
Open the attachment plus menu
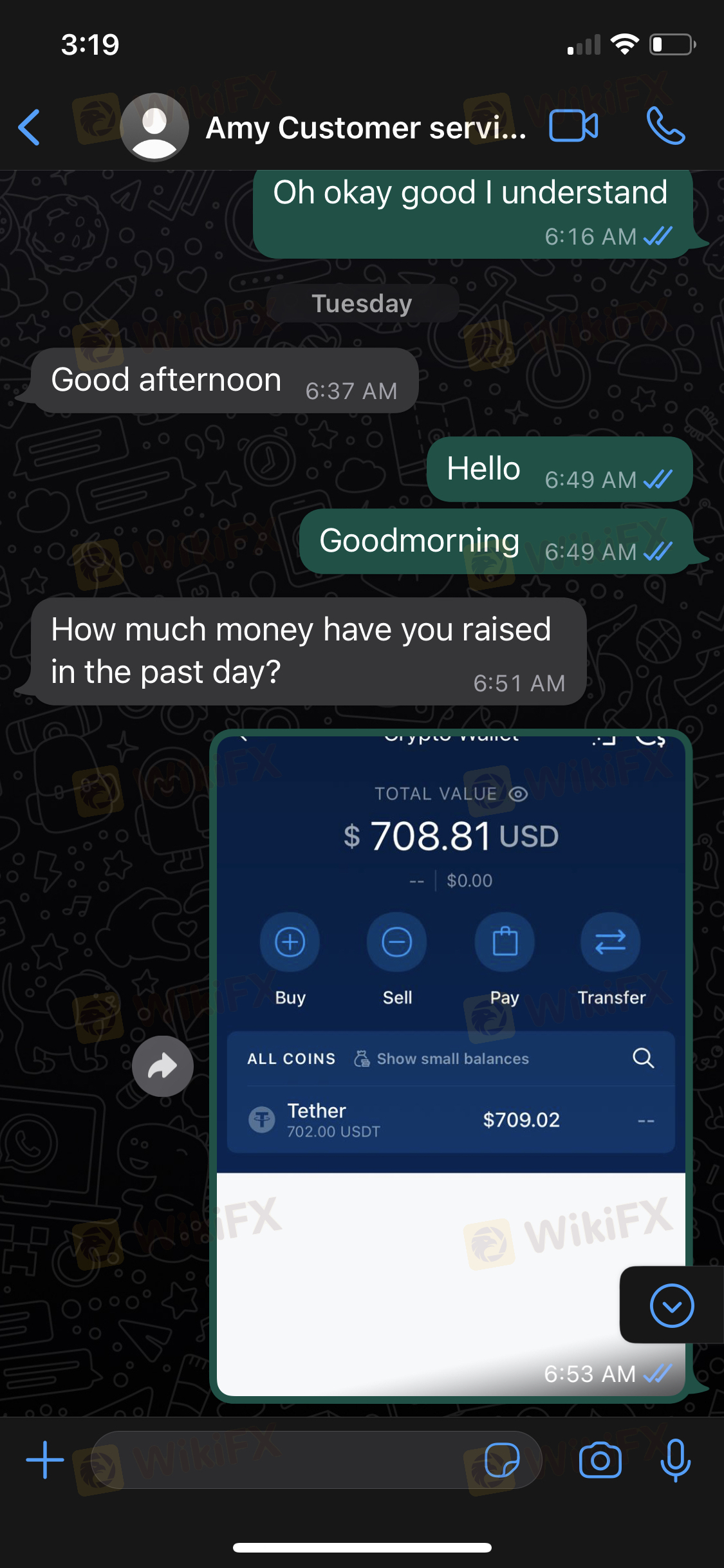(44, 1460)
